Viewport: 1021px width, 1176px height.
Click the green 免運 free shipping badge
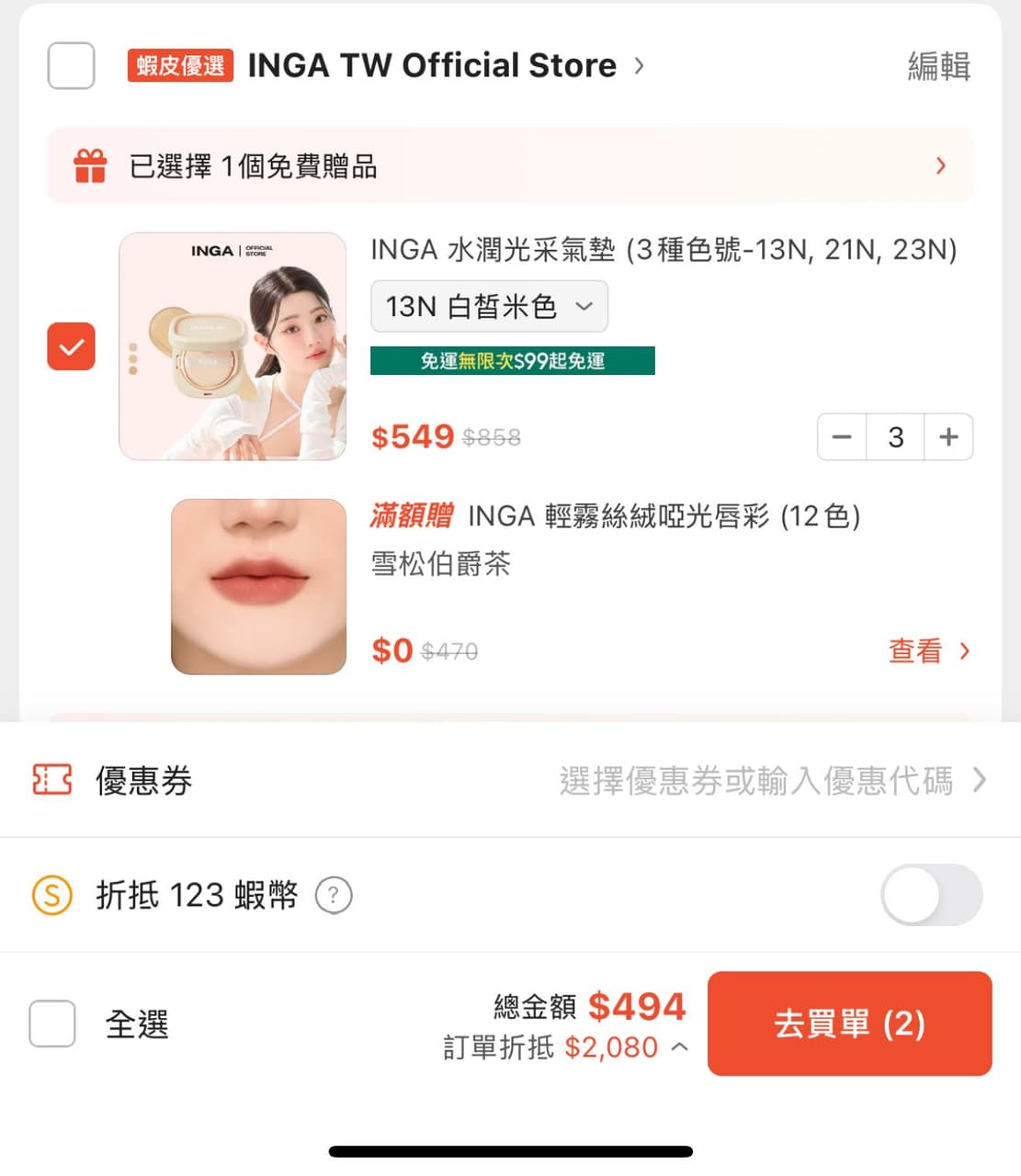click(512, 360)
